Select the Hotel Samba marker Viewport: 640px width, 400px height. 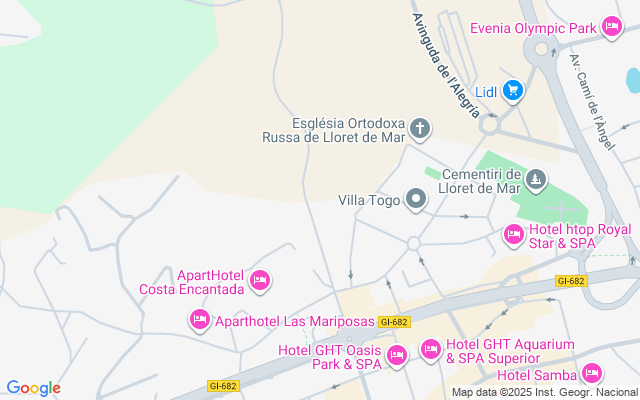pos(591,373)
